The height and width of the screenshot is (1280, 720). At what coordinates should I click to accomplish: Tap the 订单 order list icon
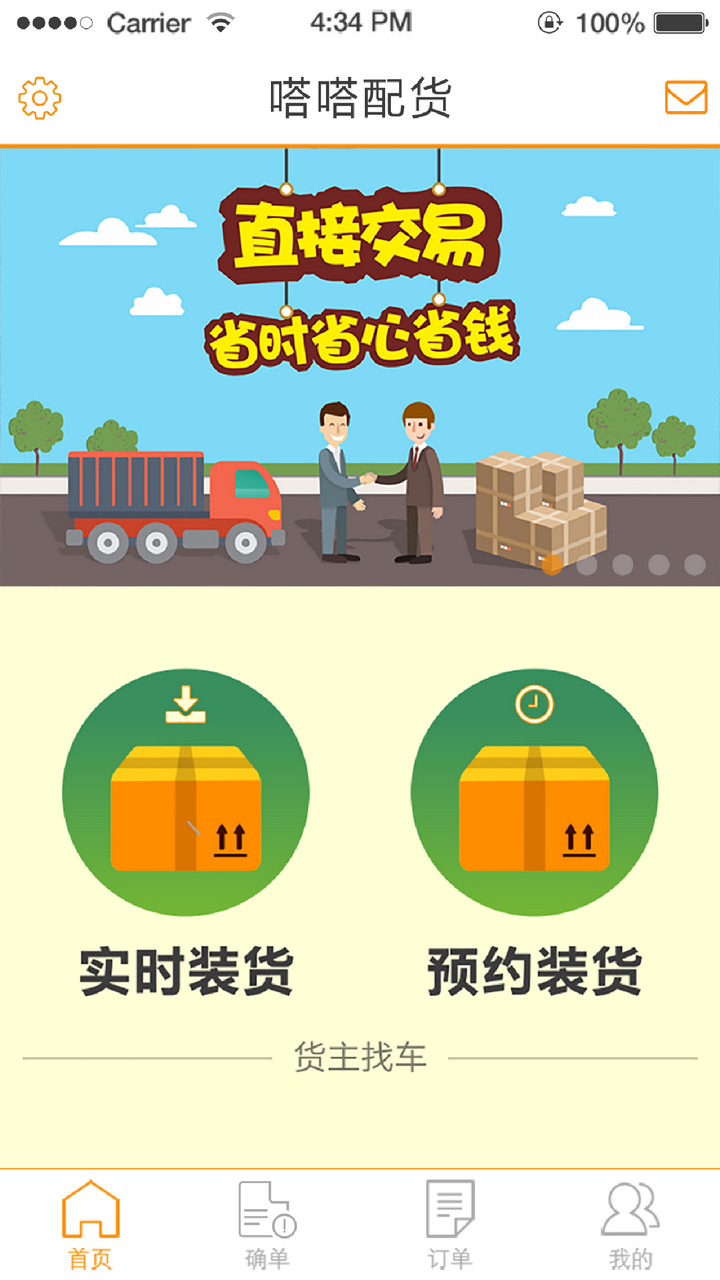(x=448, y=1210)
